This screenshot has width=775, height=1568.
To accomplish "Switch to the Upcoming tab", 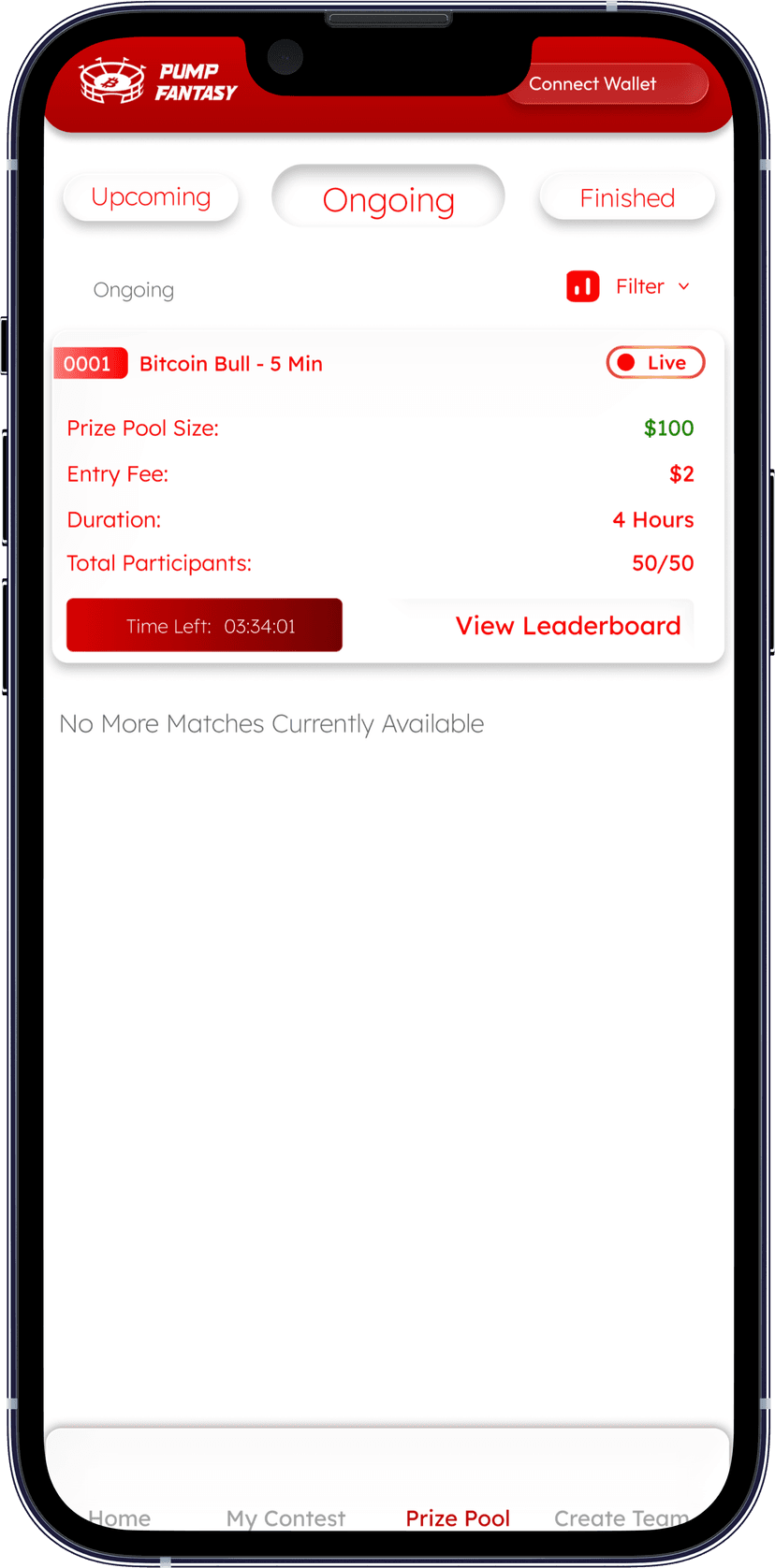I will (151, 197).
